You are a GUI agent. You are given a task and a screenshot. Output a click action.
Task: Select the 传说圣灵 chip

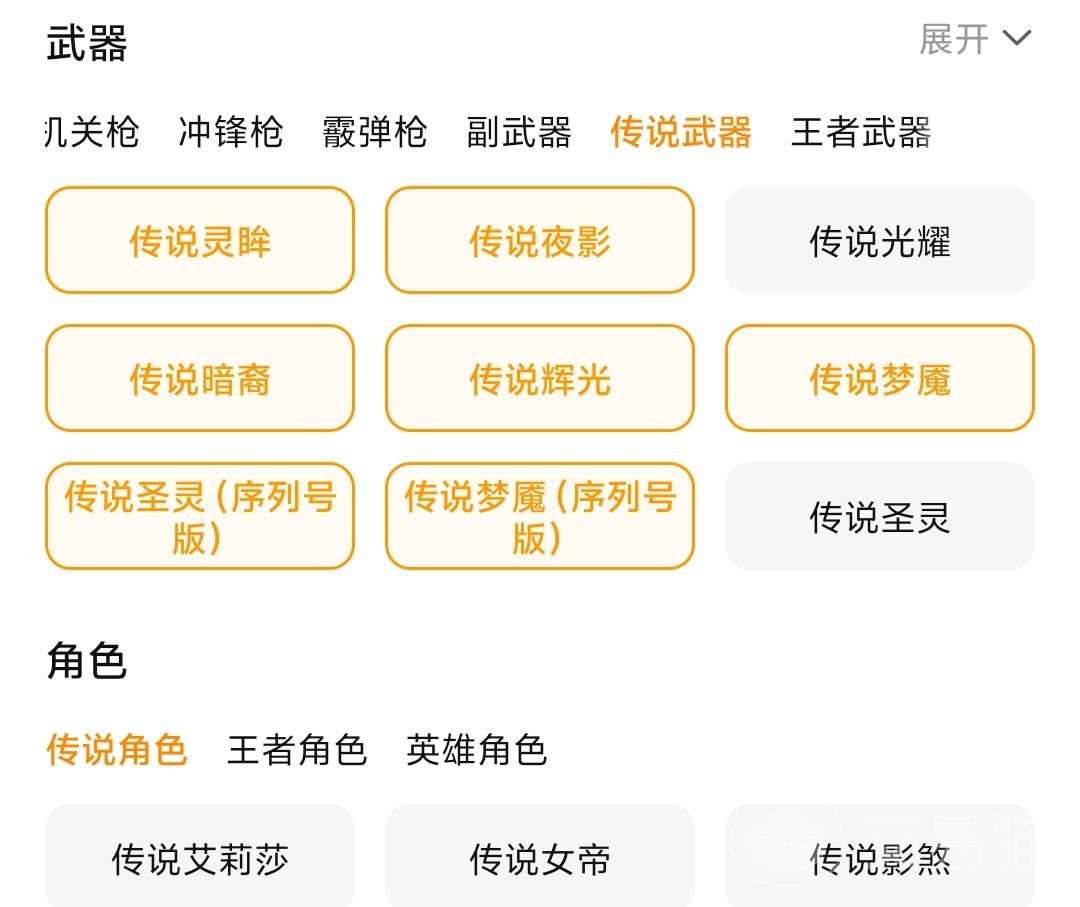click(879, 516)
